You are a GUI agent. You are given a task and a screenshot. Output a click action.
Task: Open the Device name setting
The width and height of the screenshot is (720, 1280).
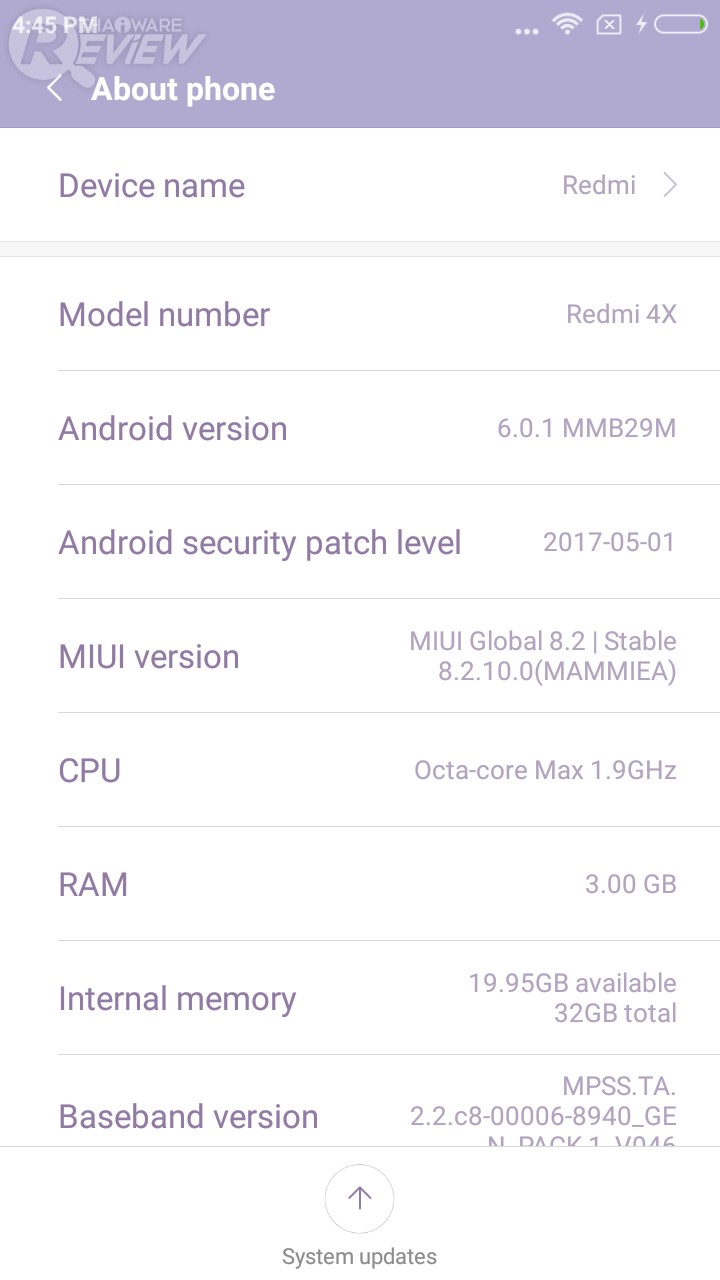(x=360, y=186)
